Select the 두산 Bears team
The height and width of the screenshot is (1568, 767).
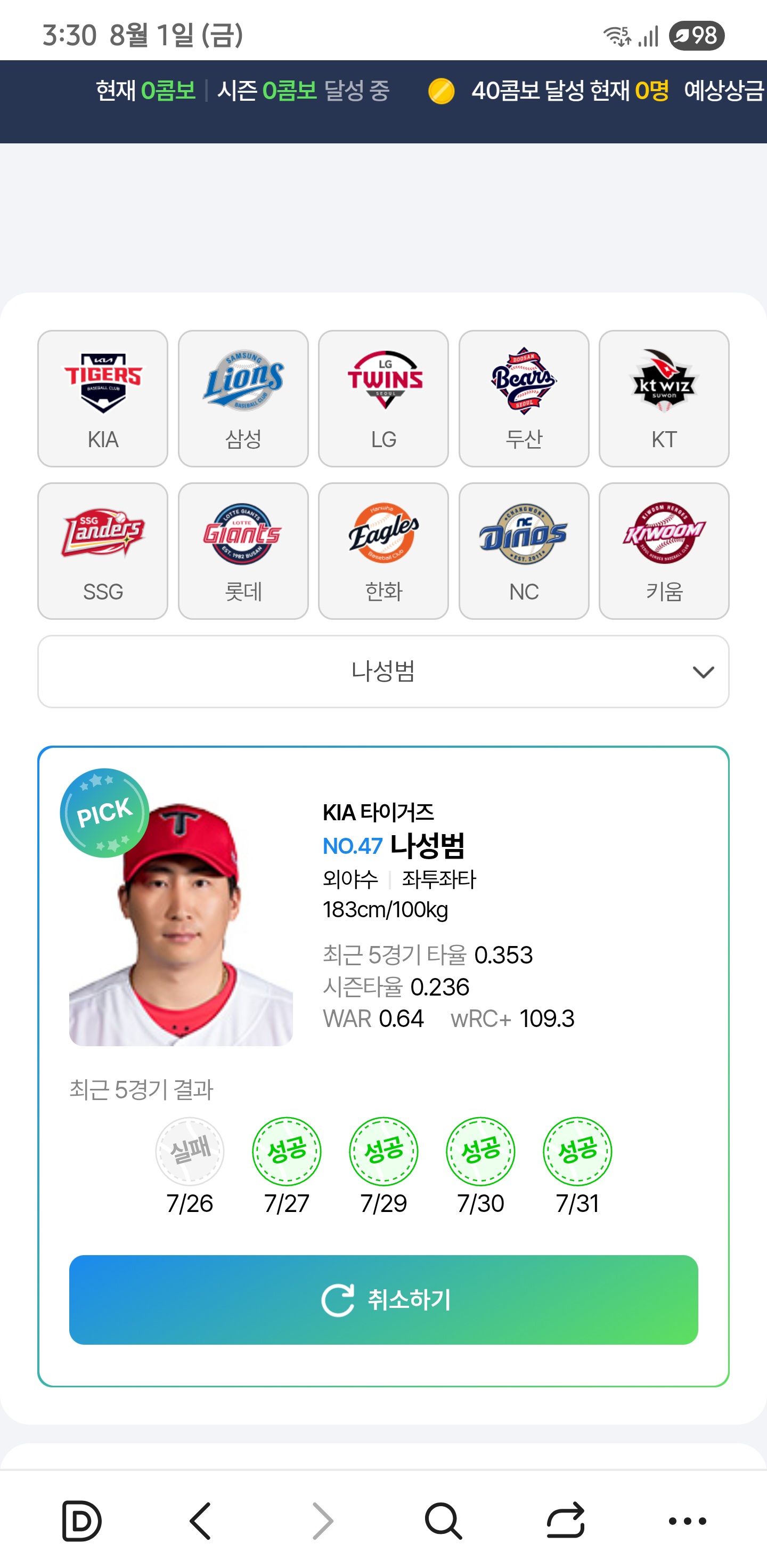coord(524,398)
